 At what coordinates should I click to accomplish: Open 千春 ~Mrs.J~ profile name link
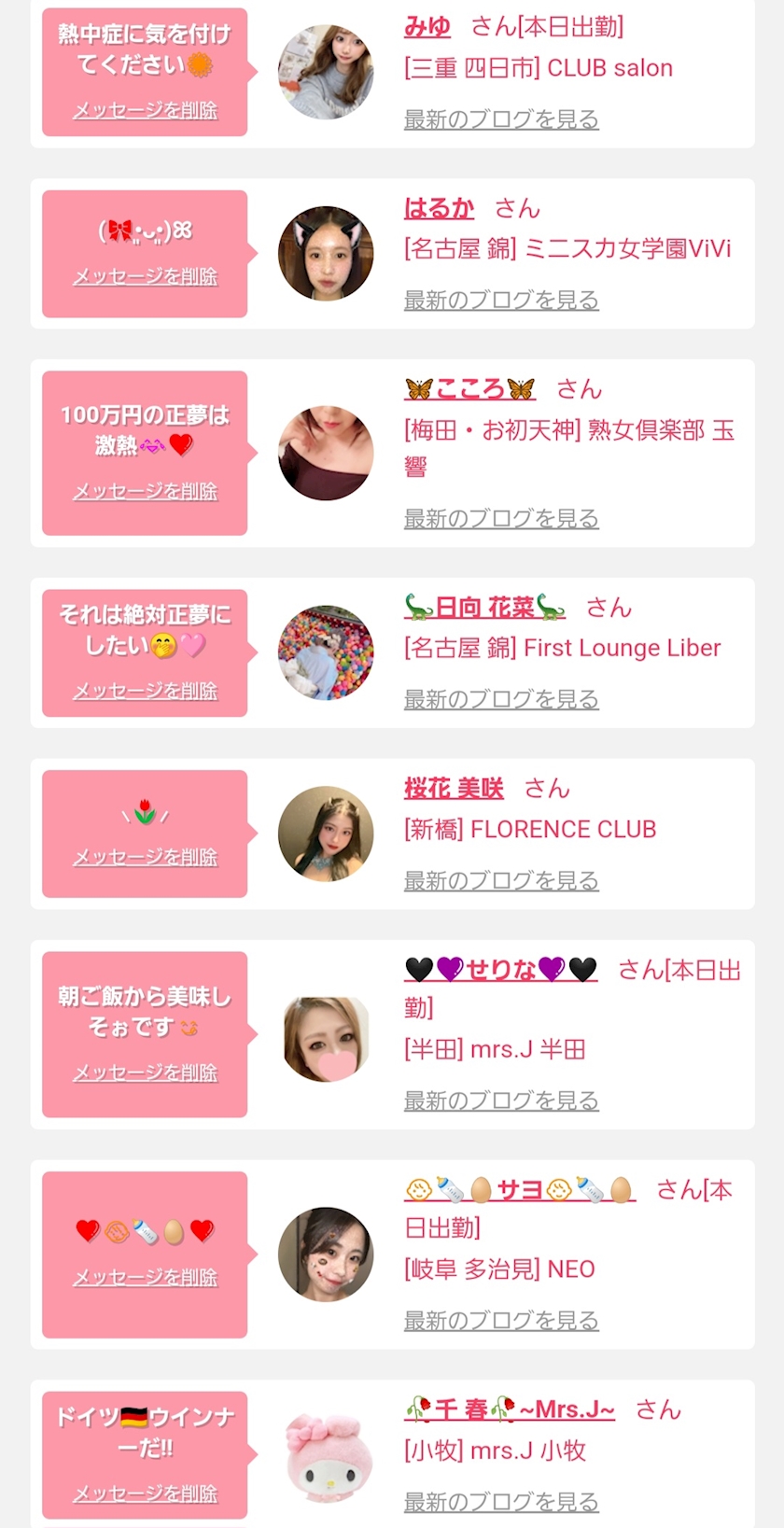[510, 1409]
